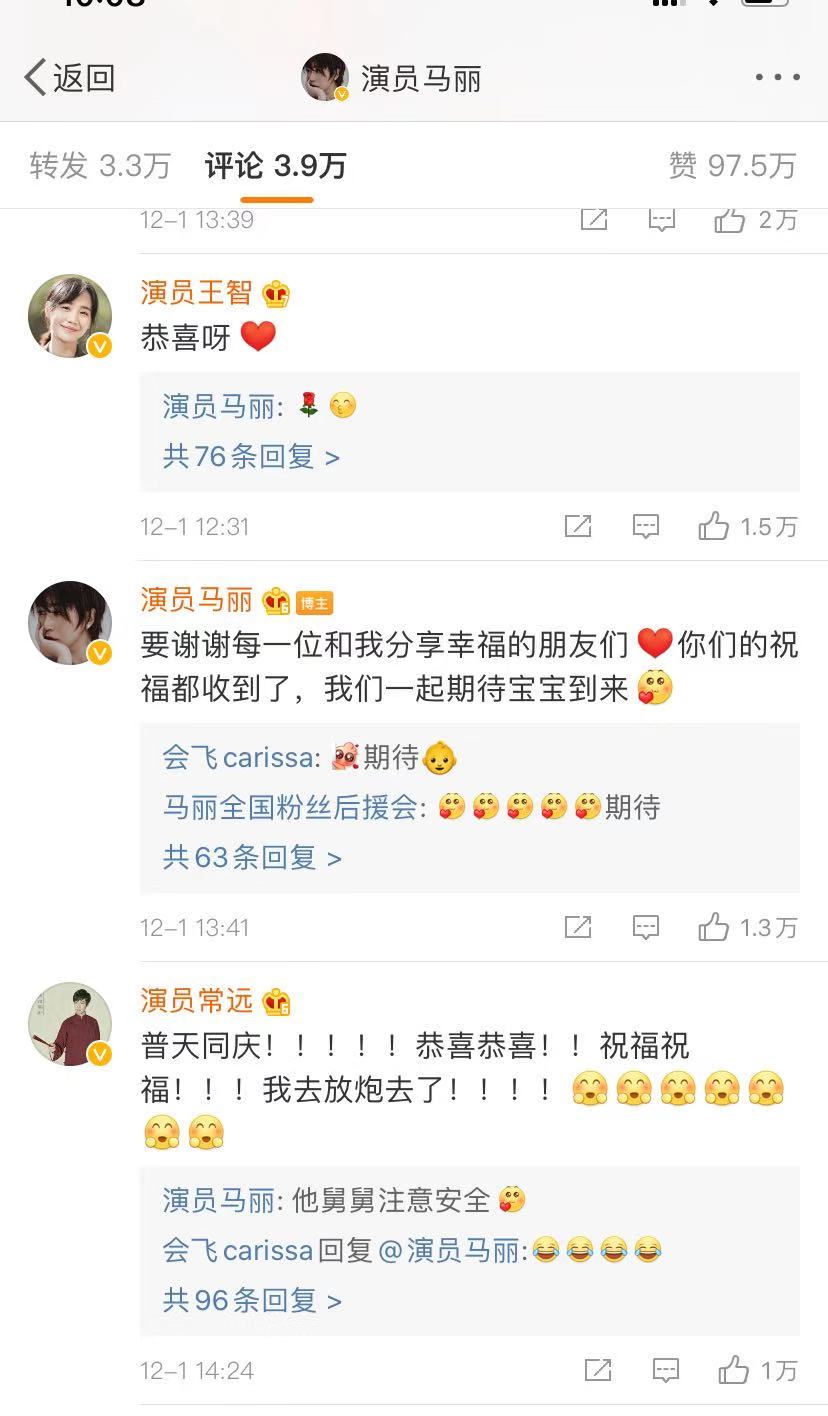Reply to the 12-1 13:41 comment

(x=646, y=927)
